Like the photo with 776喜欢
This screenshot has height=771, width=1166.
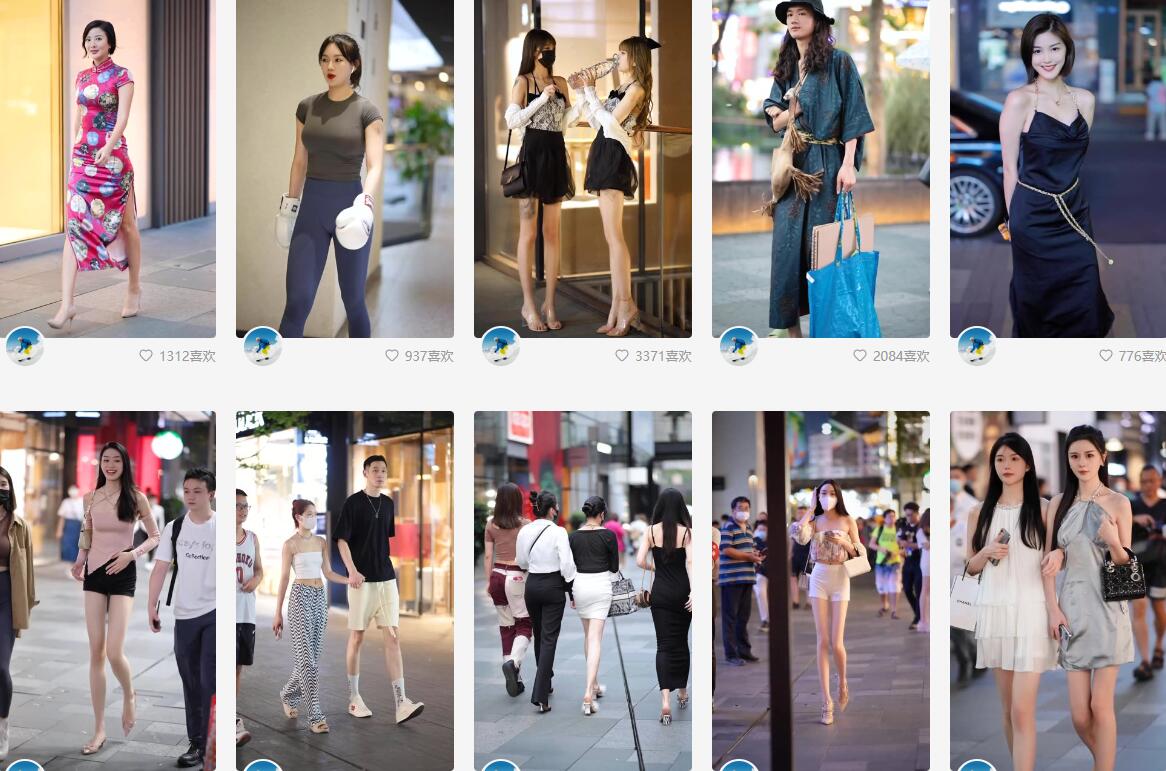(x=1106, y=356)
